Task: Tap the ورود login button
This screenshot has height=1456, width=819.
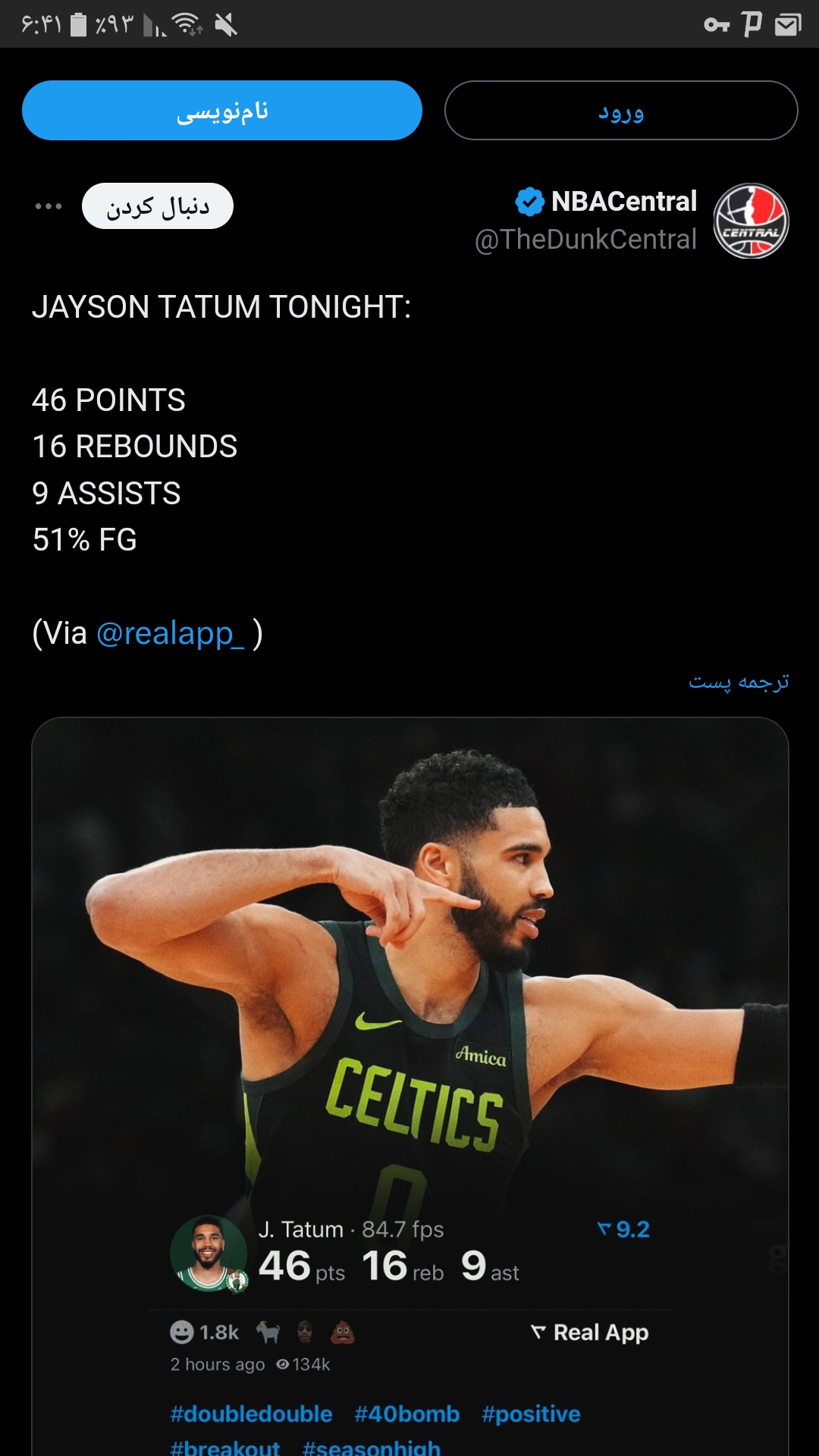Action: [621, 111]
